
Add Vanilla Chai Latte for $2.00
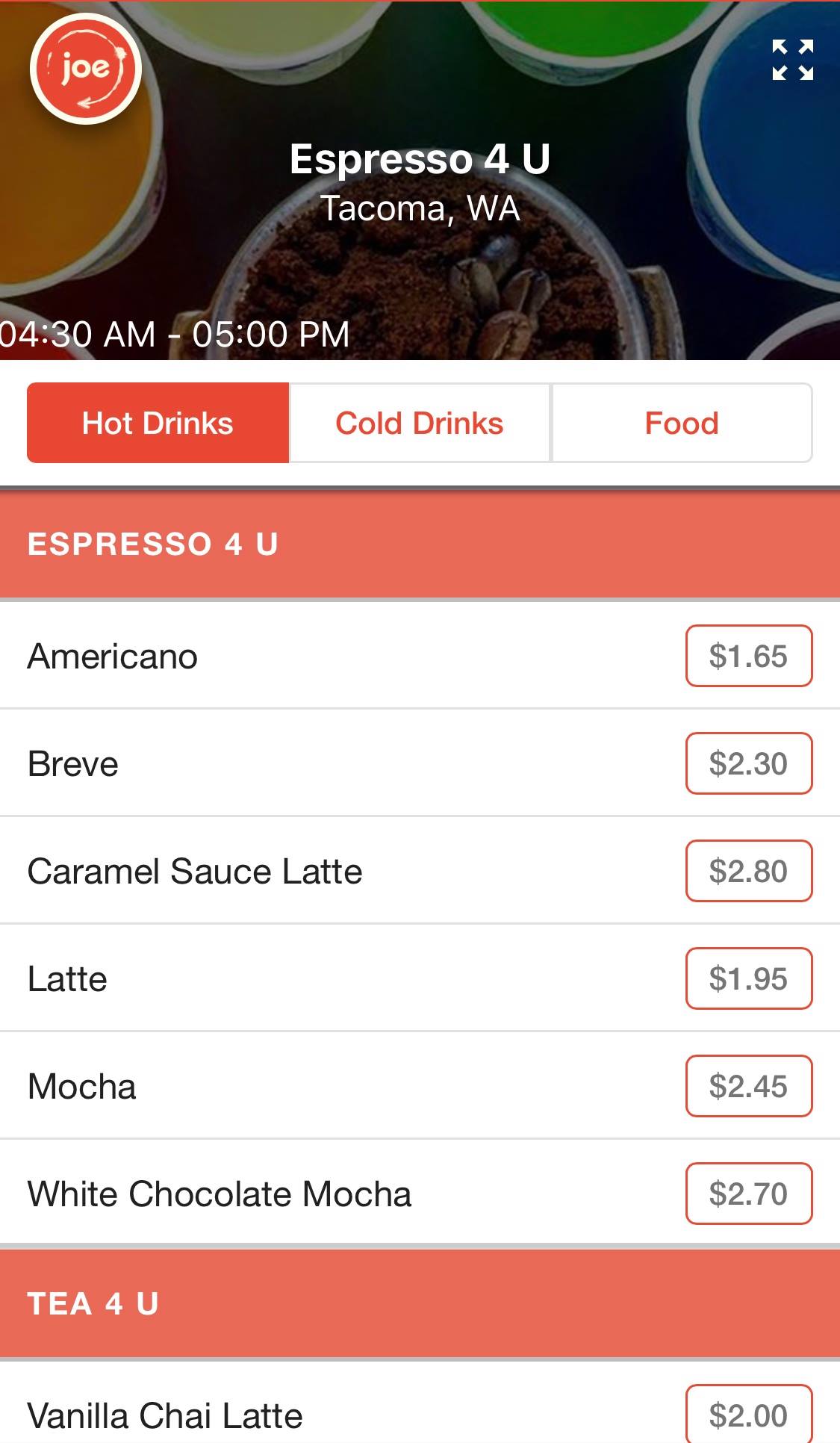click(x=748, y=1415)
